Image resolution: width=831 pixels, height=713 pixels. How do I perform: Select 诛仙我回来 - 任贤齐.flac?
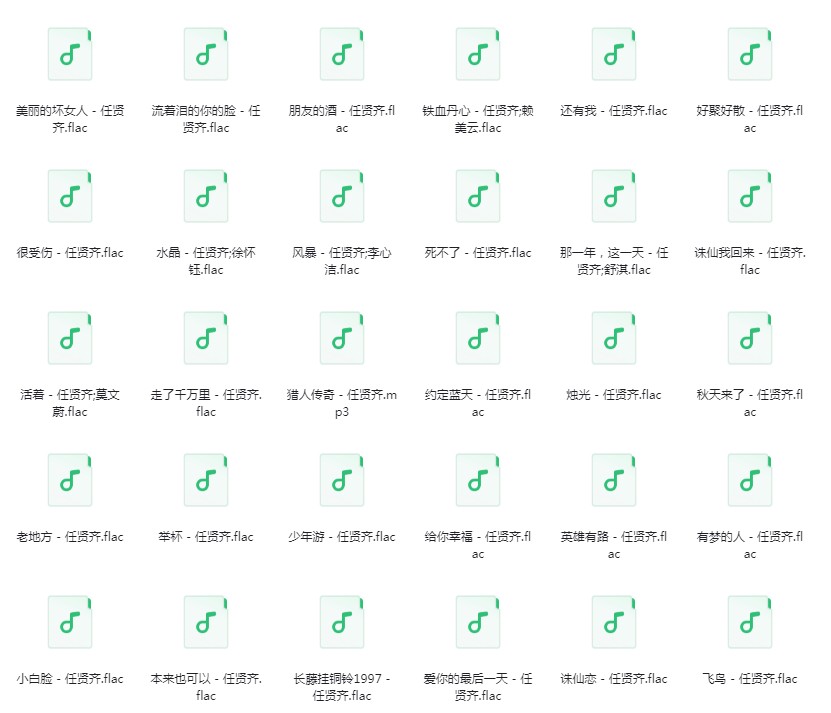click(x=750, y=197)
